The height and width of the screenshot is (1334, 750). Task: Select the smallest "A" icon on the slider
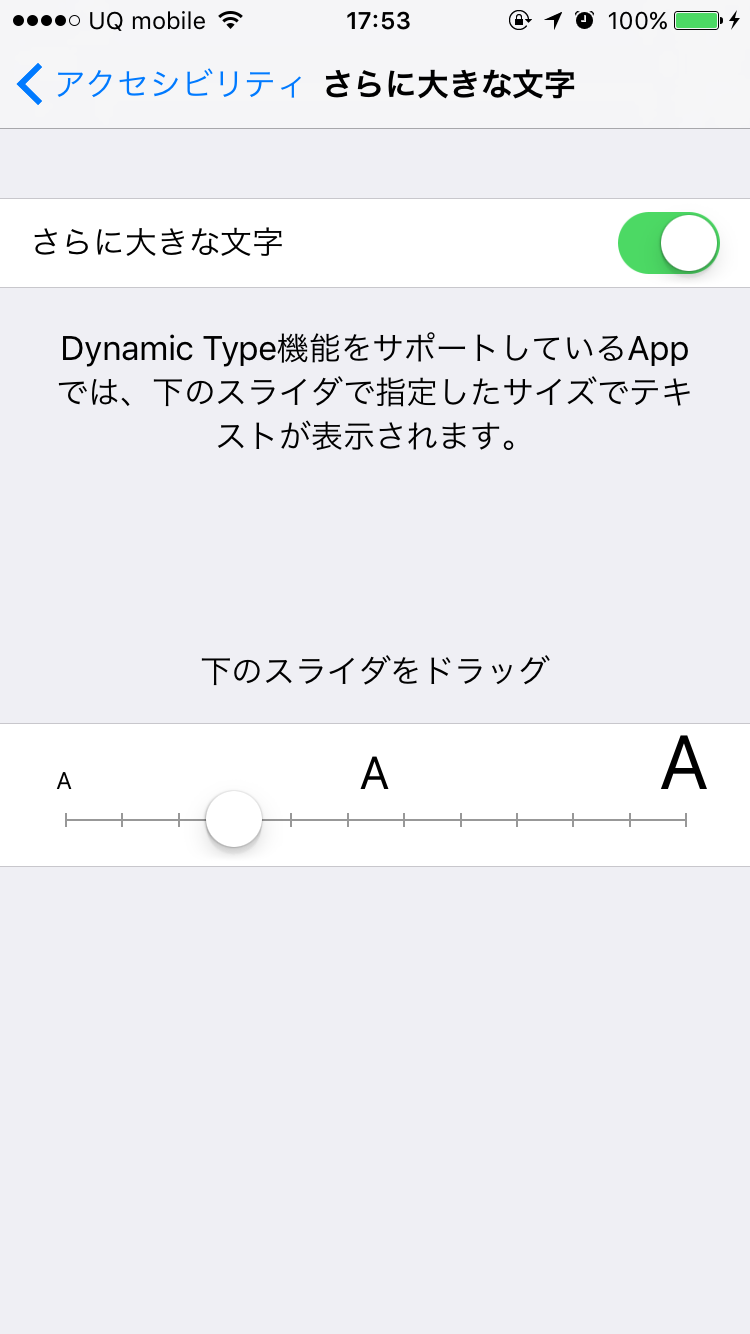[x=64, y=780]
